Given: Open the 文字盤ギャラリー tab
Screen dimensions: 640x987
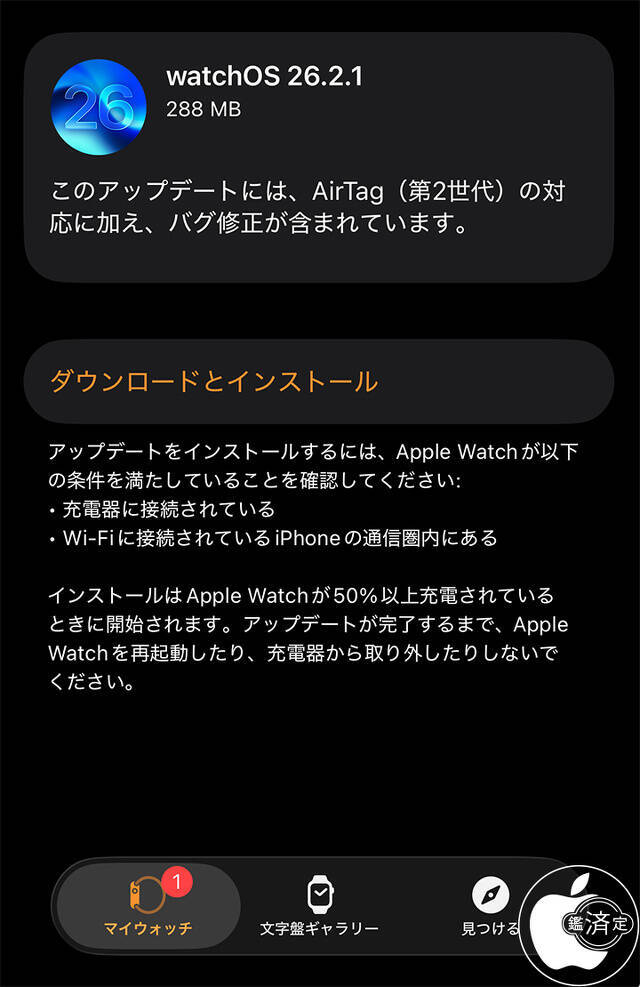Looking at the screenshot, I should coord(319,906).
